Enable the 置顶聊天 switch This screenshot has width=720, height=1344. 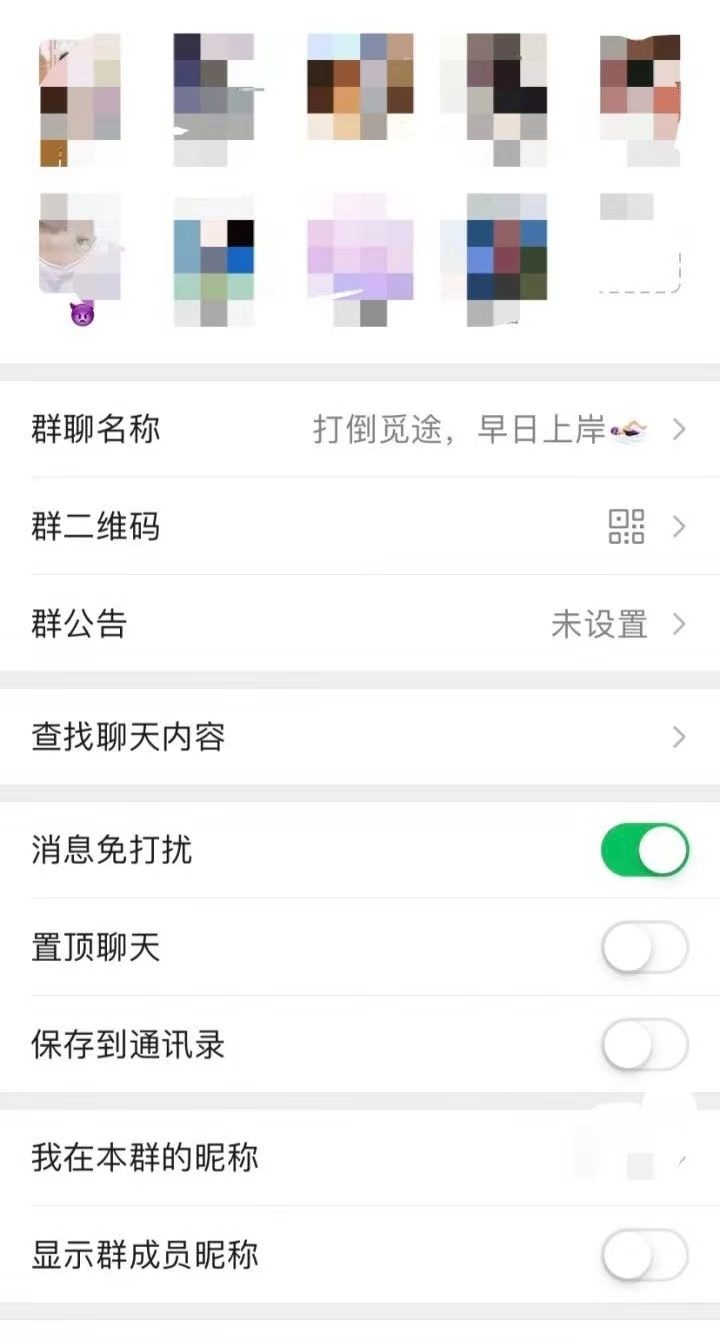(645, 948)
